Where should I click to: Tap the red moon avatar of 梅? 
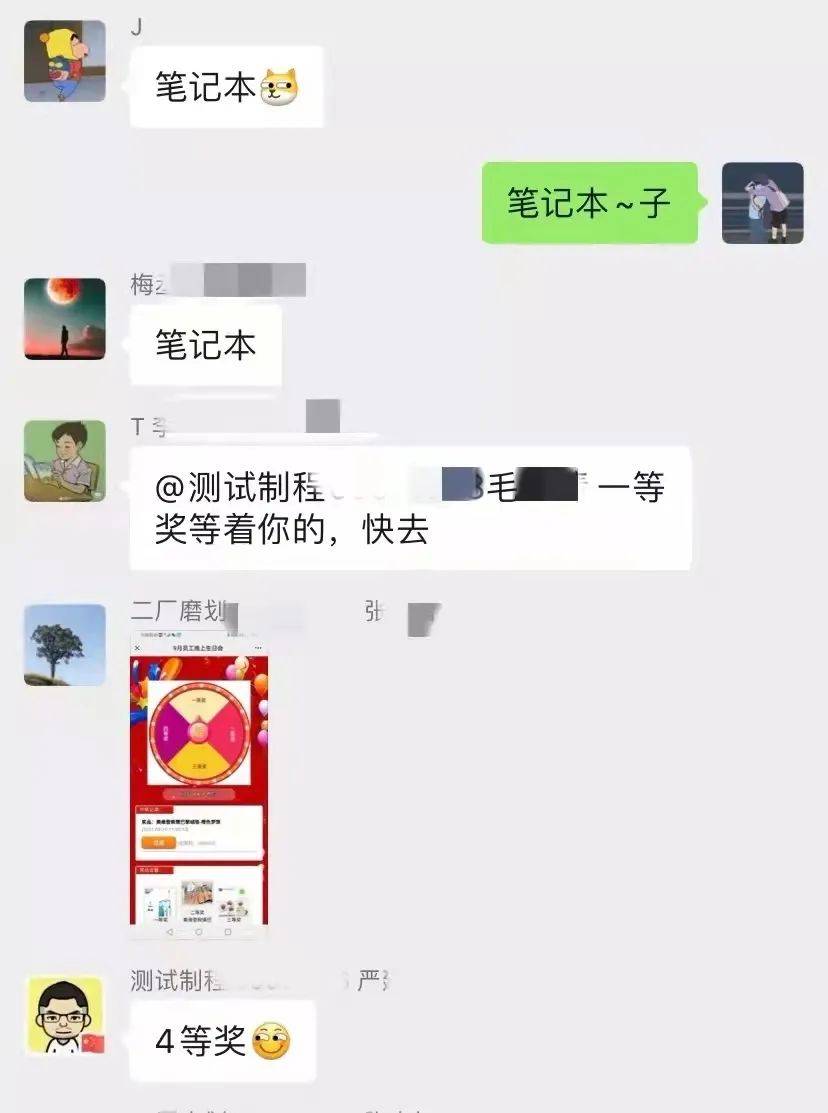click(x=65, y=319)
